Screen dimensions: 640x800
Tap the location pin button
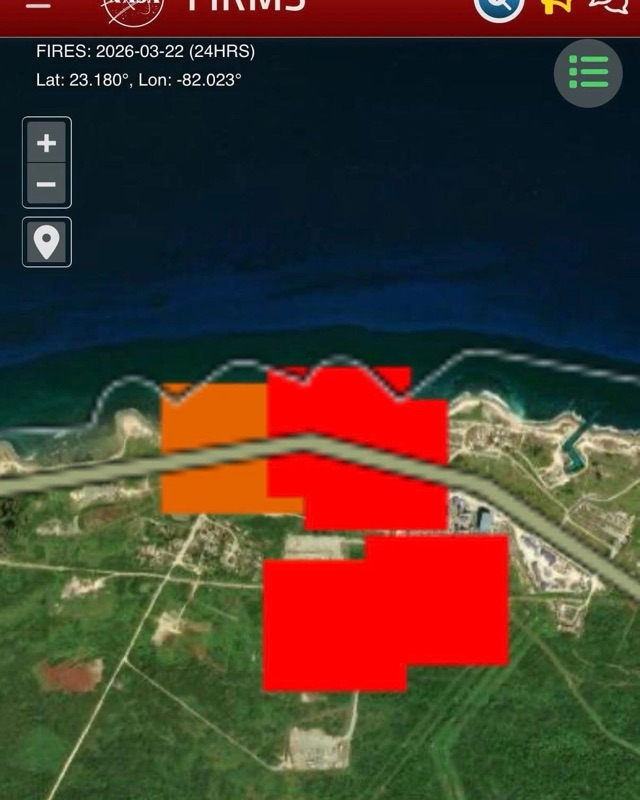46,242
